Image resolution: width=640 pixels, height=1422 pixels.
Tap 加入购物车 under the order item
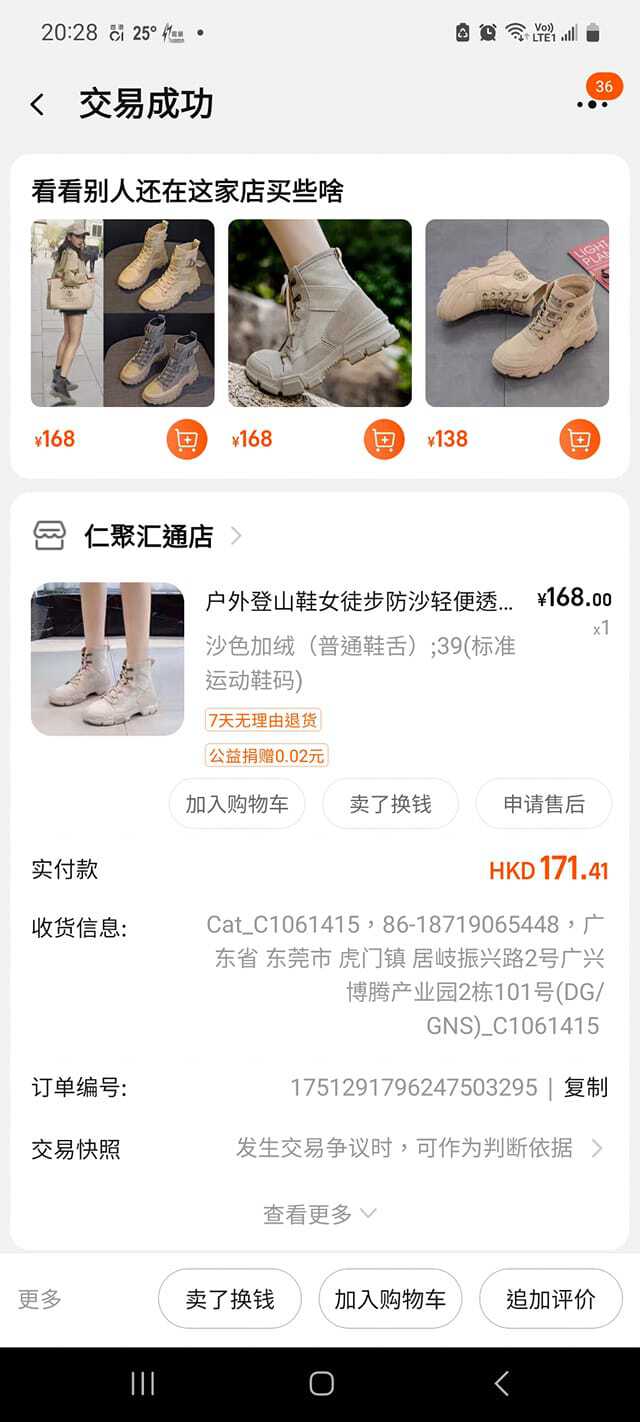236,804
